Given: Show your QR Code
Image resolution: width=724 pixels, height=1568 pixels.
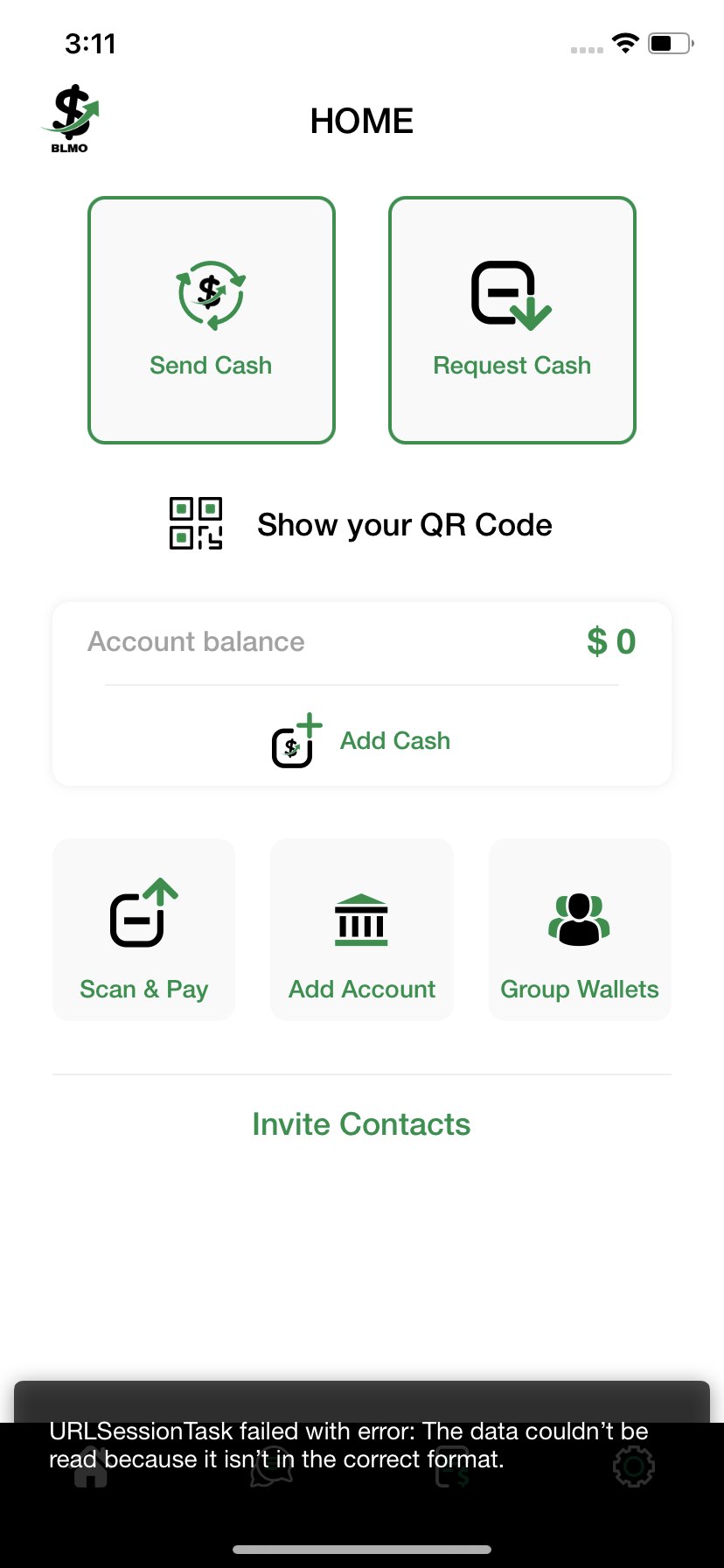Looking at the screenshot, I should (361, 524).
